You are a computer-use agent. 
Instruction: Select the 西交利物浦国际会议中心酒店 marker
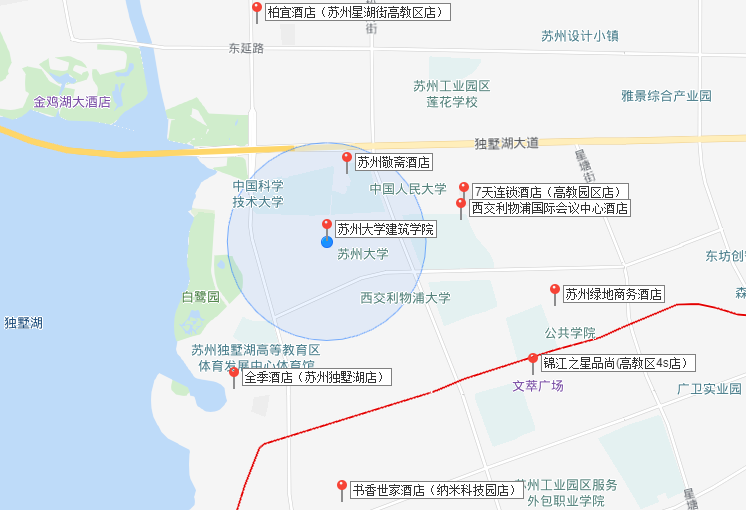[460, 205]
